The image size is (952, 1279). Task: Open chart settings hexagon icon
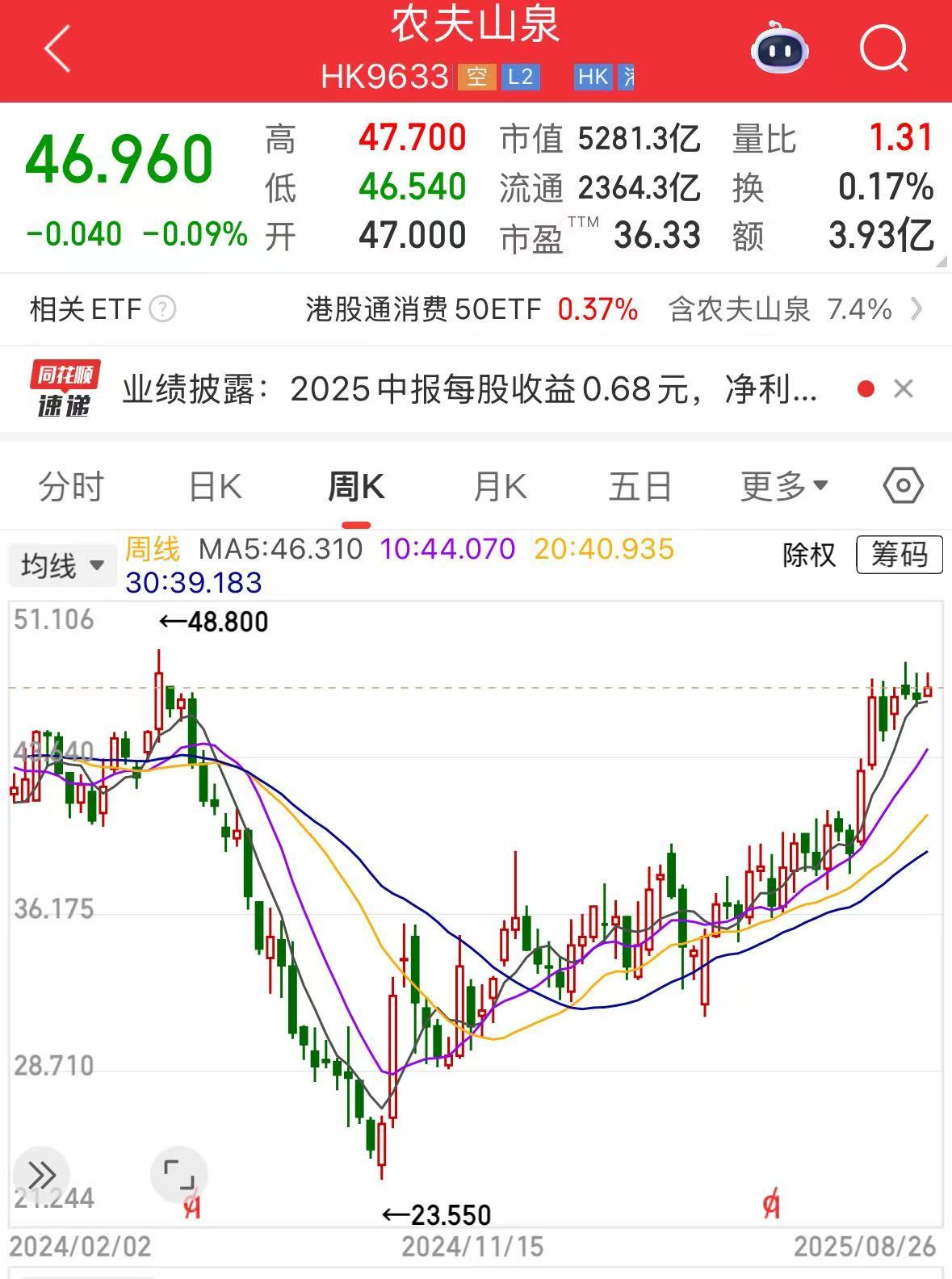[x=903, y=486]
